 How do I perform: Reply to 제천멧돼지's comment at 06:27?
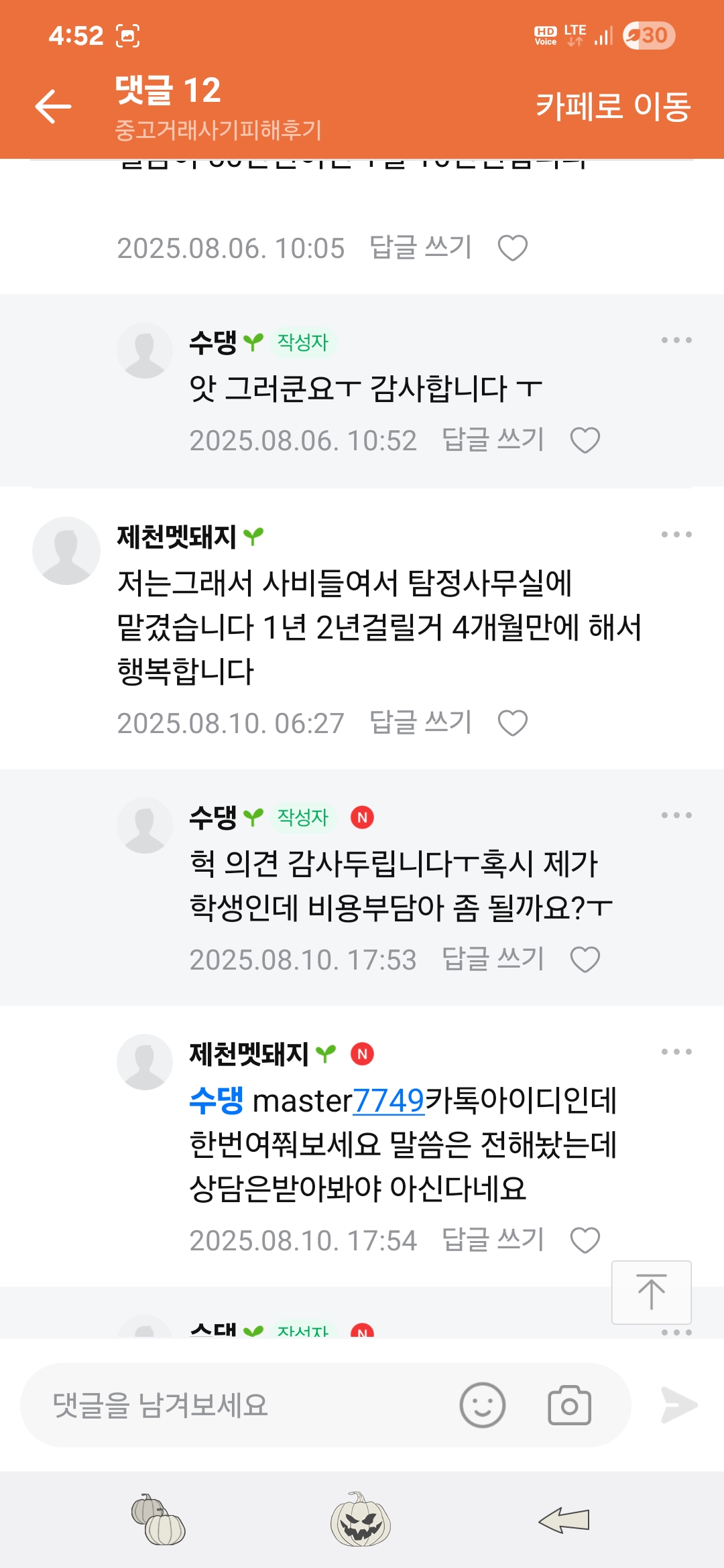click(x=420, y=722)
